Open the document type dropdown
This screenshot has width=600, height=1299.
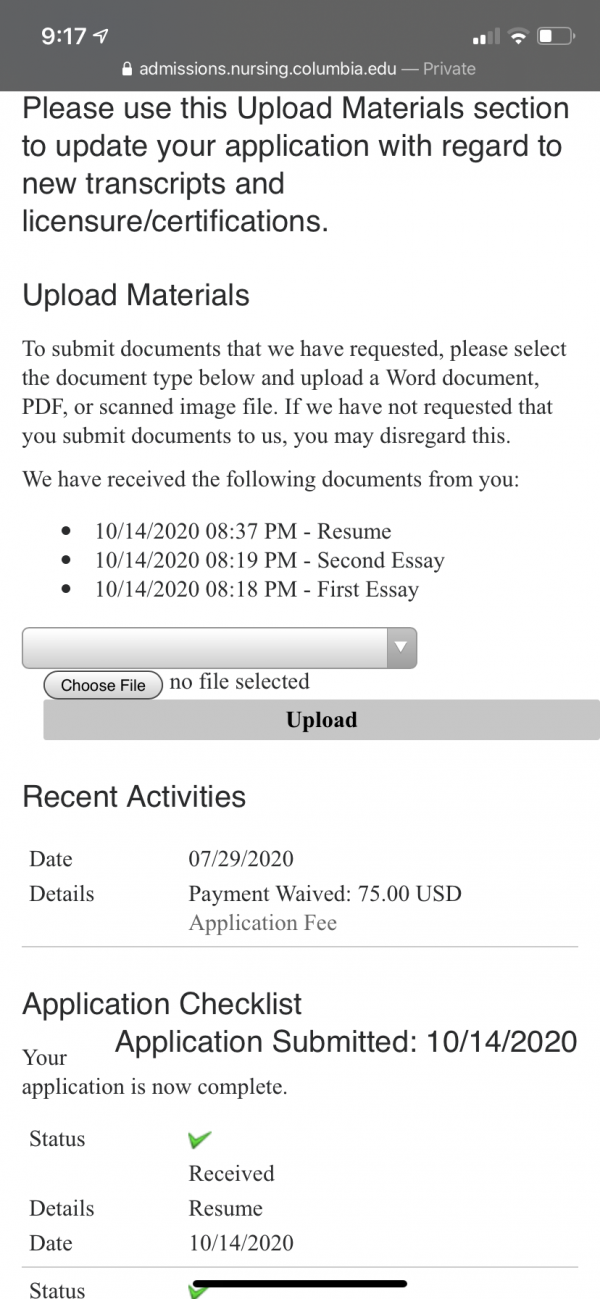[x=219, y=647]
